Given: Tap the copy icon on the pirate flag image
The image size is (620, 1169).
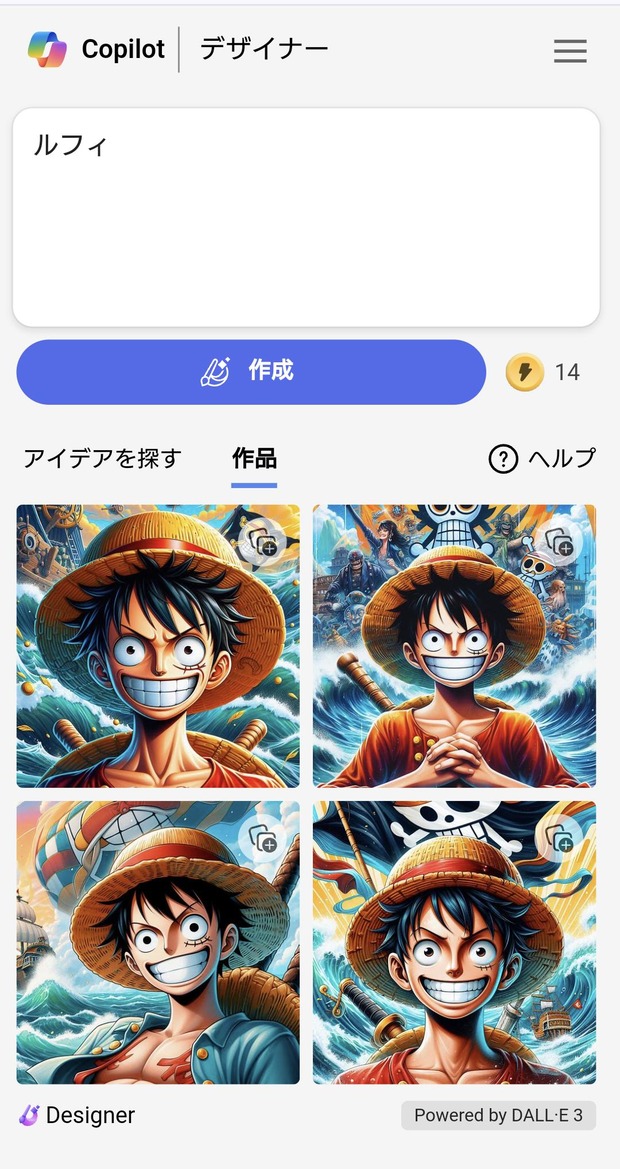Looking at the screenshot, I should pyautogui.click(x=562, y=840).
